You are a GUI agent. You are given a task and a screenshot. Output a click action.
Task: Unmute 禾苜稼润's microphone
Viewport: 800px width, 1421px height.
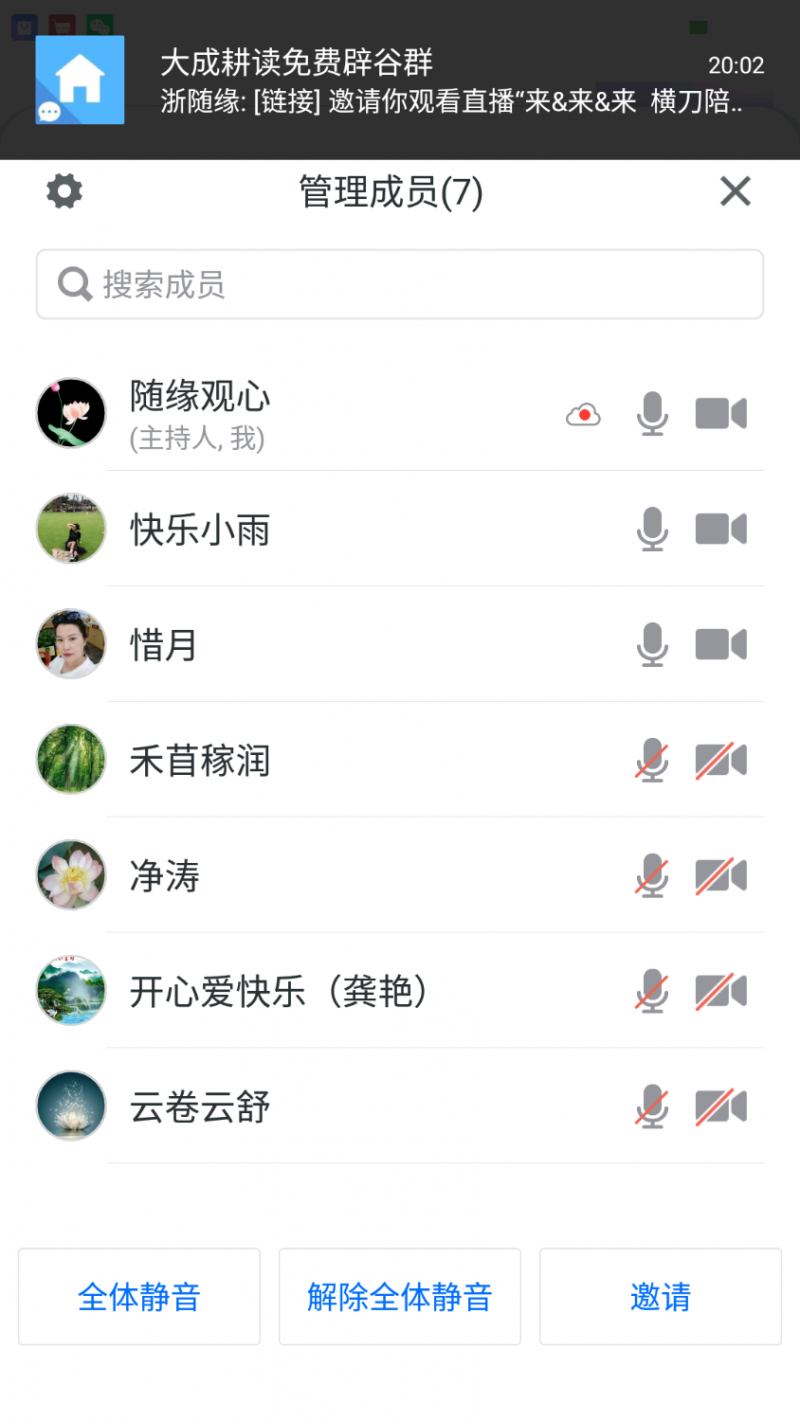(x=653, y=760)
